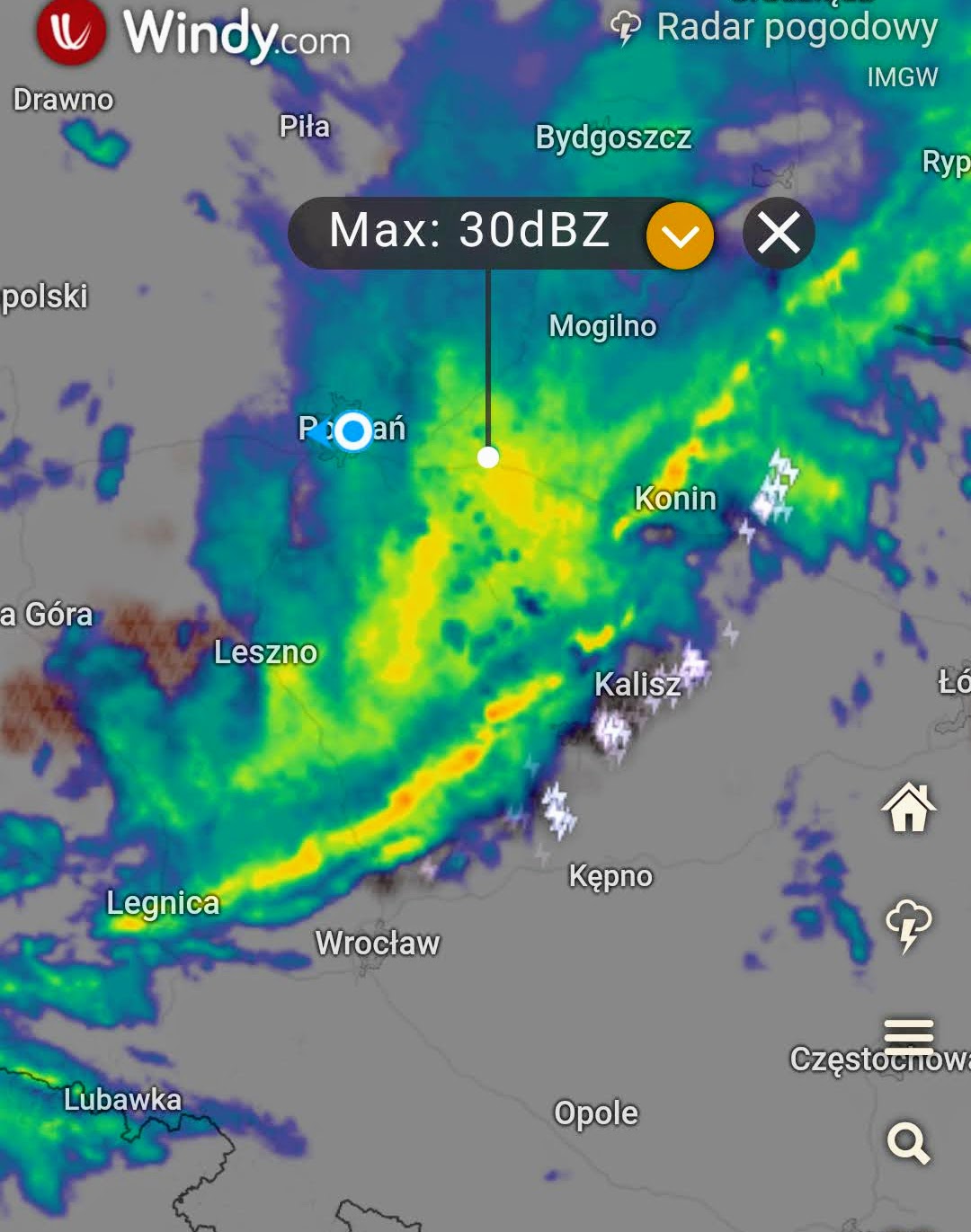Tap the Radar pogodowy layer label
Image resolution: width=971 pixels, height=1232 pixels.
point(796,27)
